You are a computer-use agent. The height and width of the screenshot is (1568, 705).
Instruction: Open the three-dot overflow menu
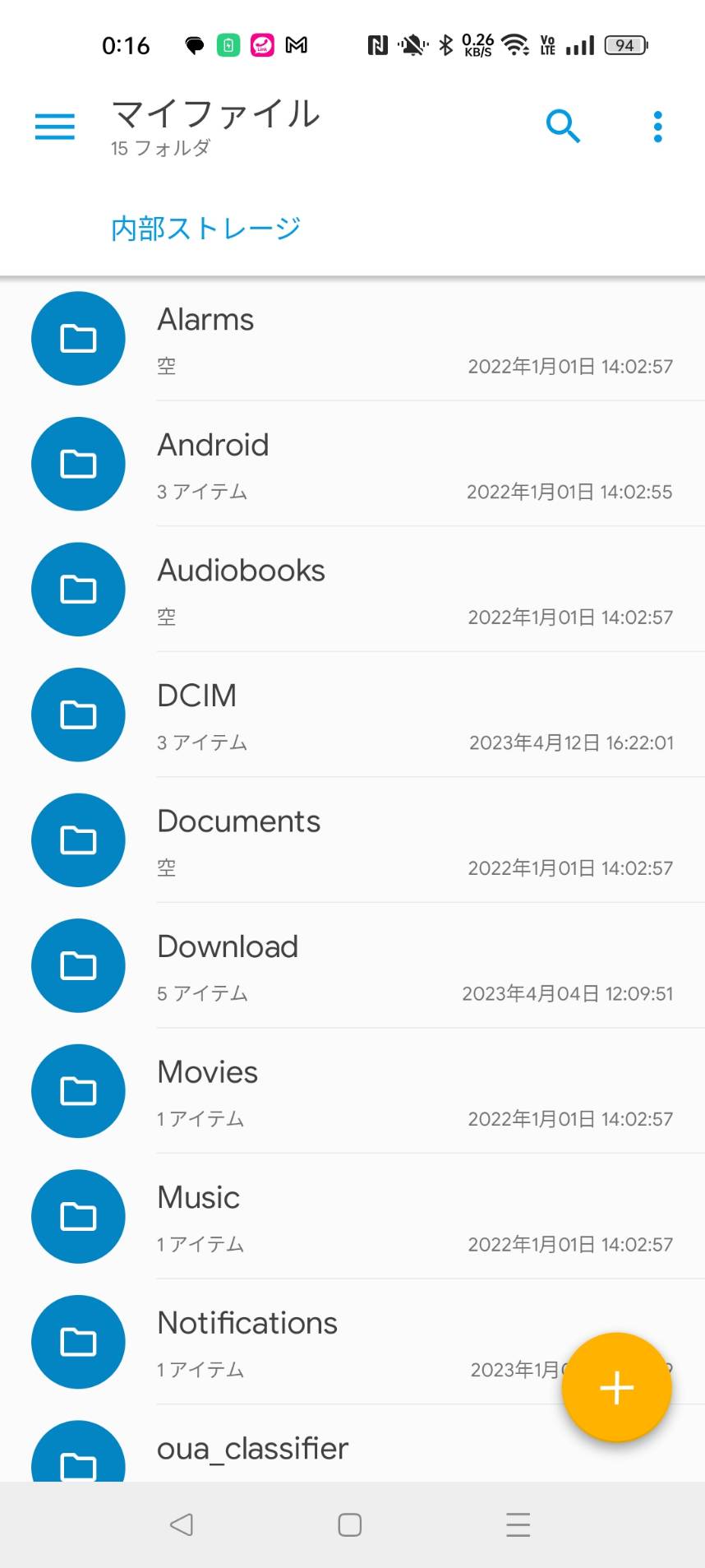point(657,127)
